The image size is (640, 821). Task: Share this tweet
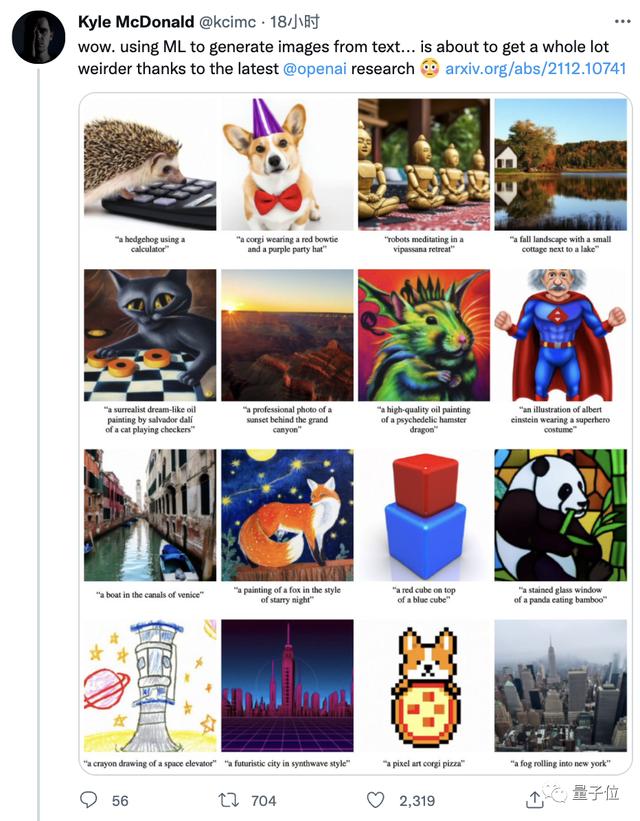point(533,800)
